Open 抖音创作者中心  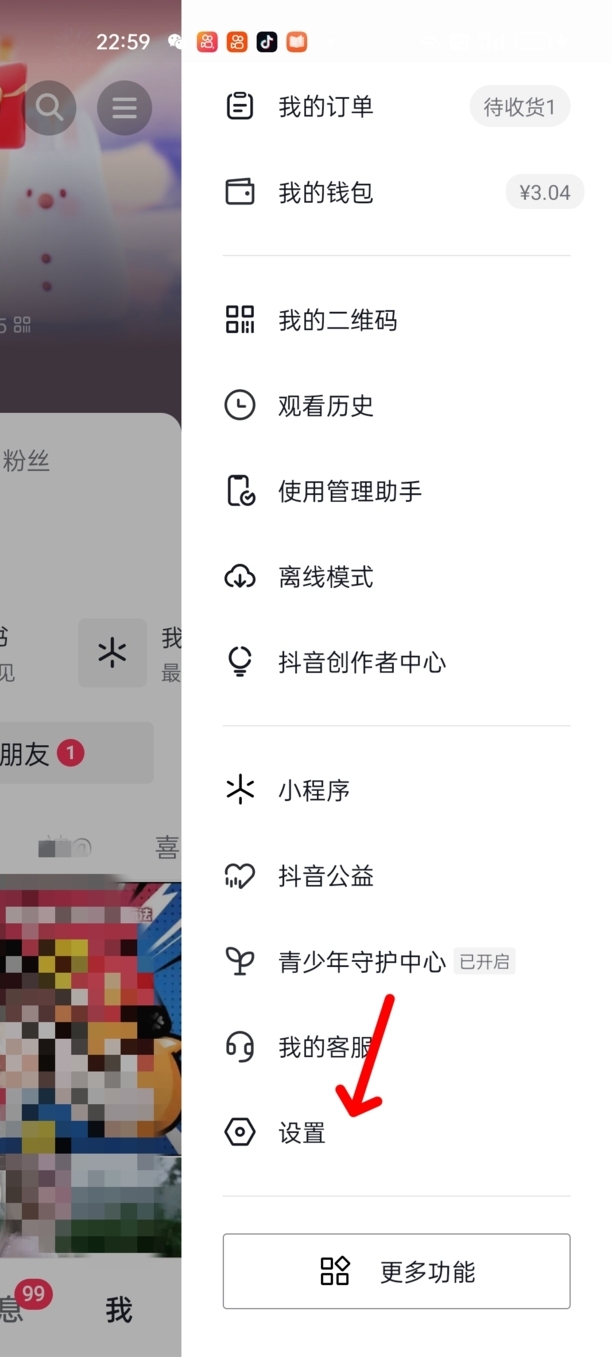(x=361, y=662)
